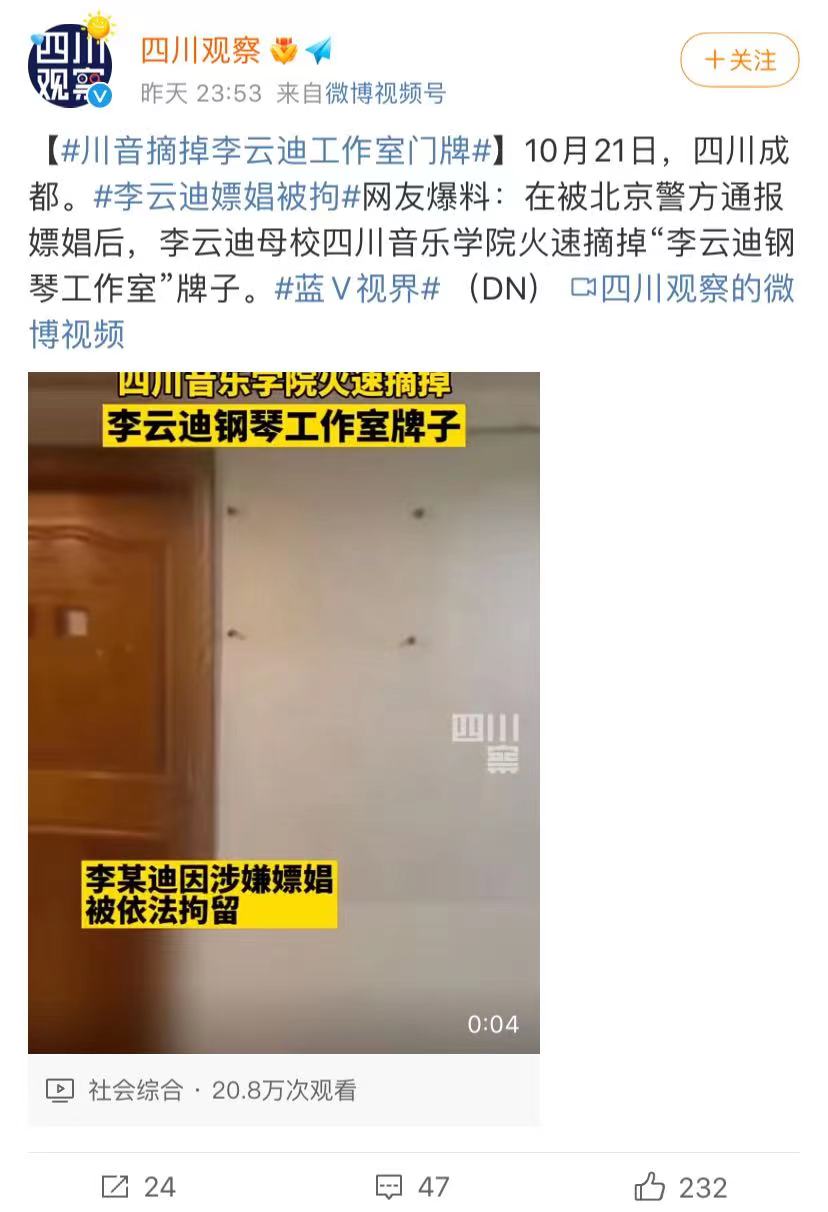Open hashtag #蓝V视界#
This screenshot has width=828, height=1212.
coord(357,289)
